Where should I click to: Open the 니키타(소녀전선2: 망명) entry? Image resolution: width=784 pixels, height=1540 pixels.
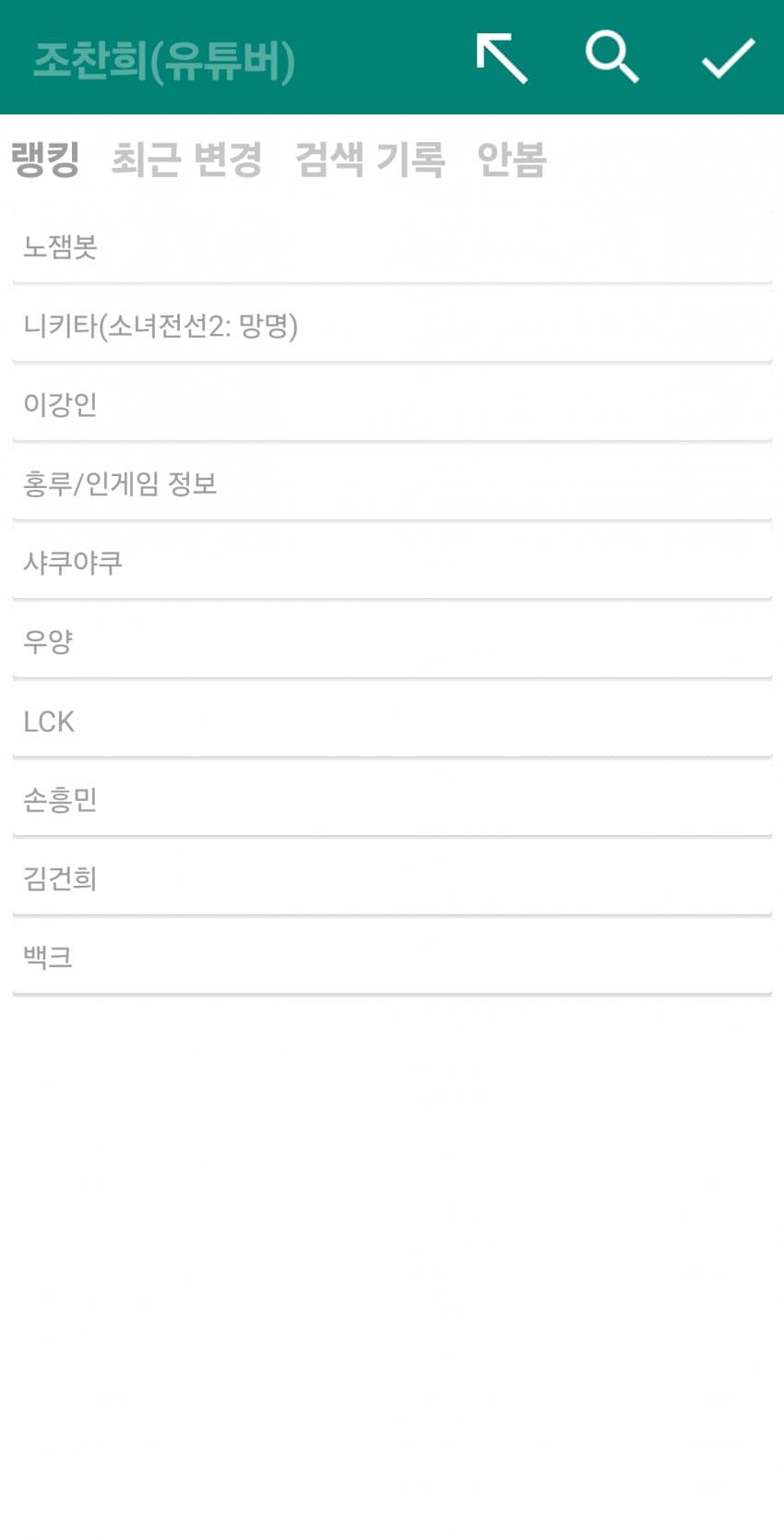392,325
